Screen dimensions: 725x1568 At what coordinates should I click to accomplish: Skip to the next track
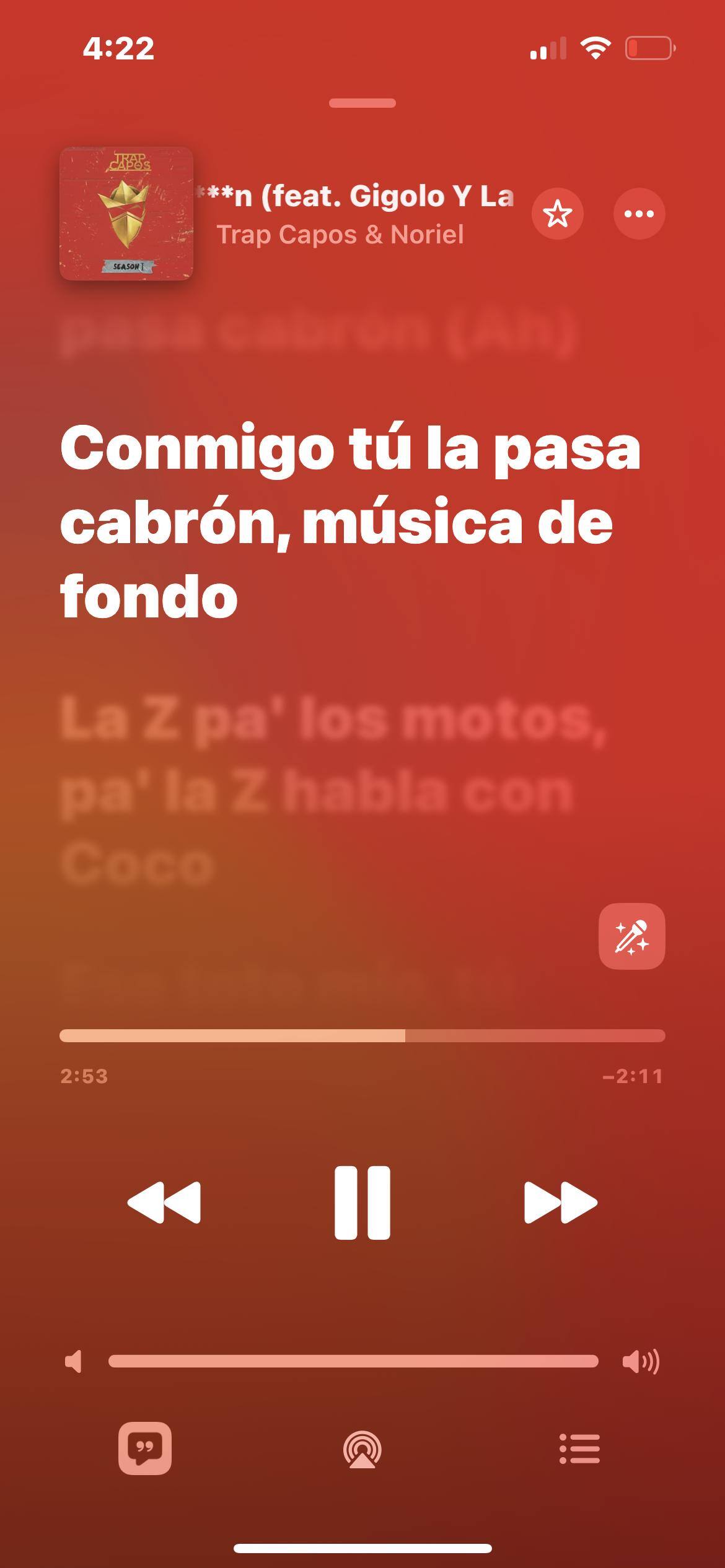[560, 1203]
